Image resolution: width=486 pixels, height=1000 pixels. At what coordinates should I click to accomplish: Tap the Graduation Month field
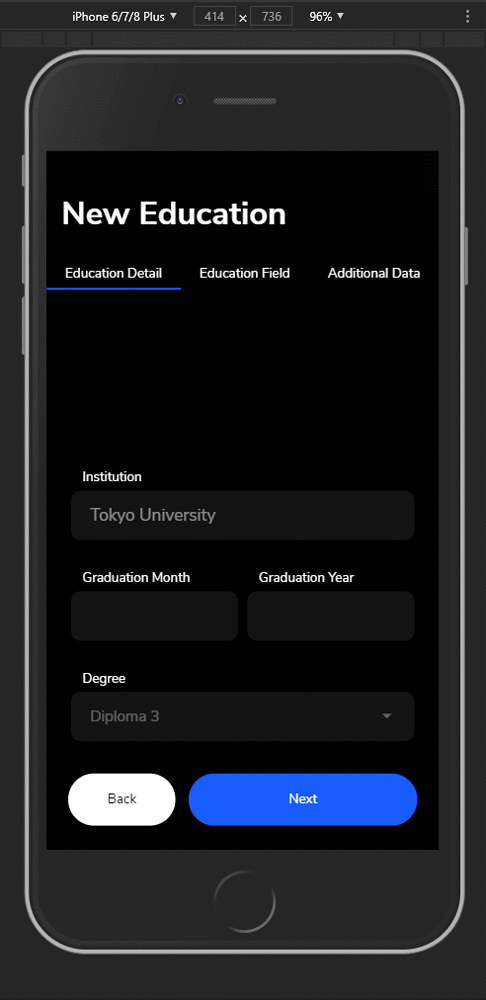coord(154,616)
